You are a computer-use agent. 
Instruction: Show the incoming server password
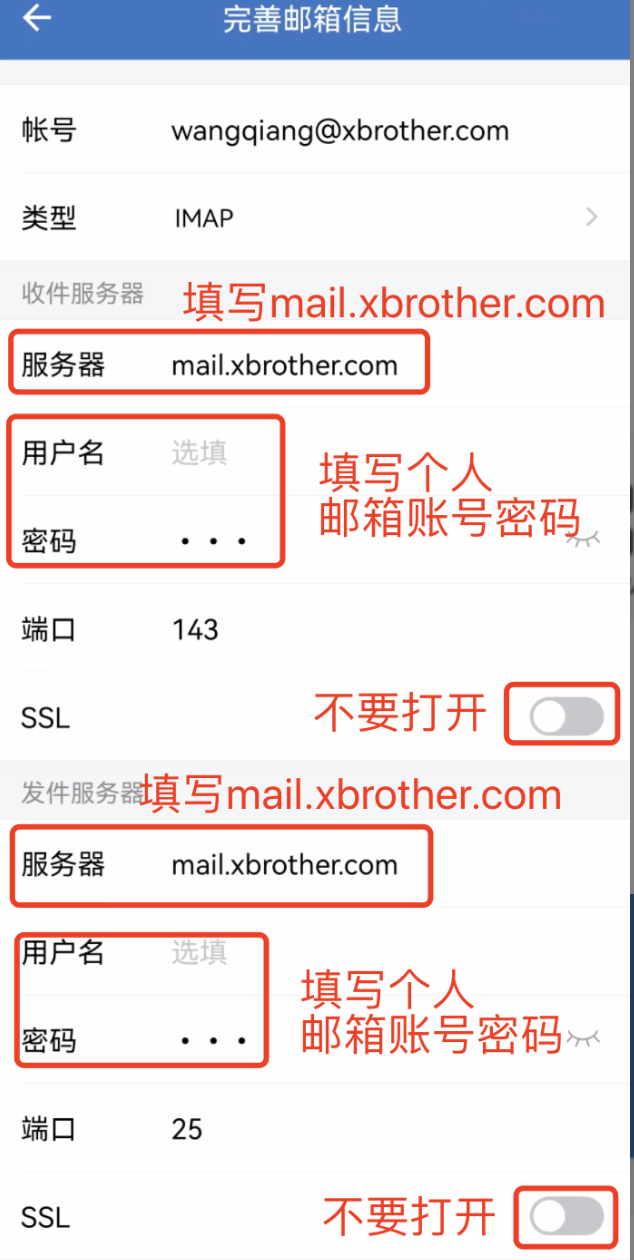585,539
